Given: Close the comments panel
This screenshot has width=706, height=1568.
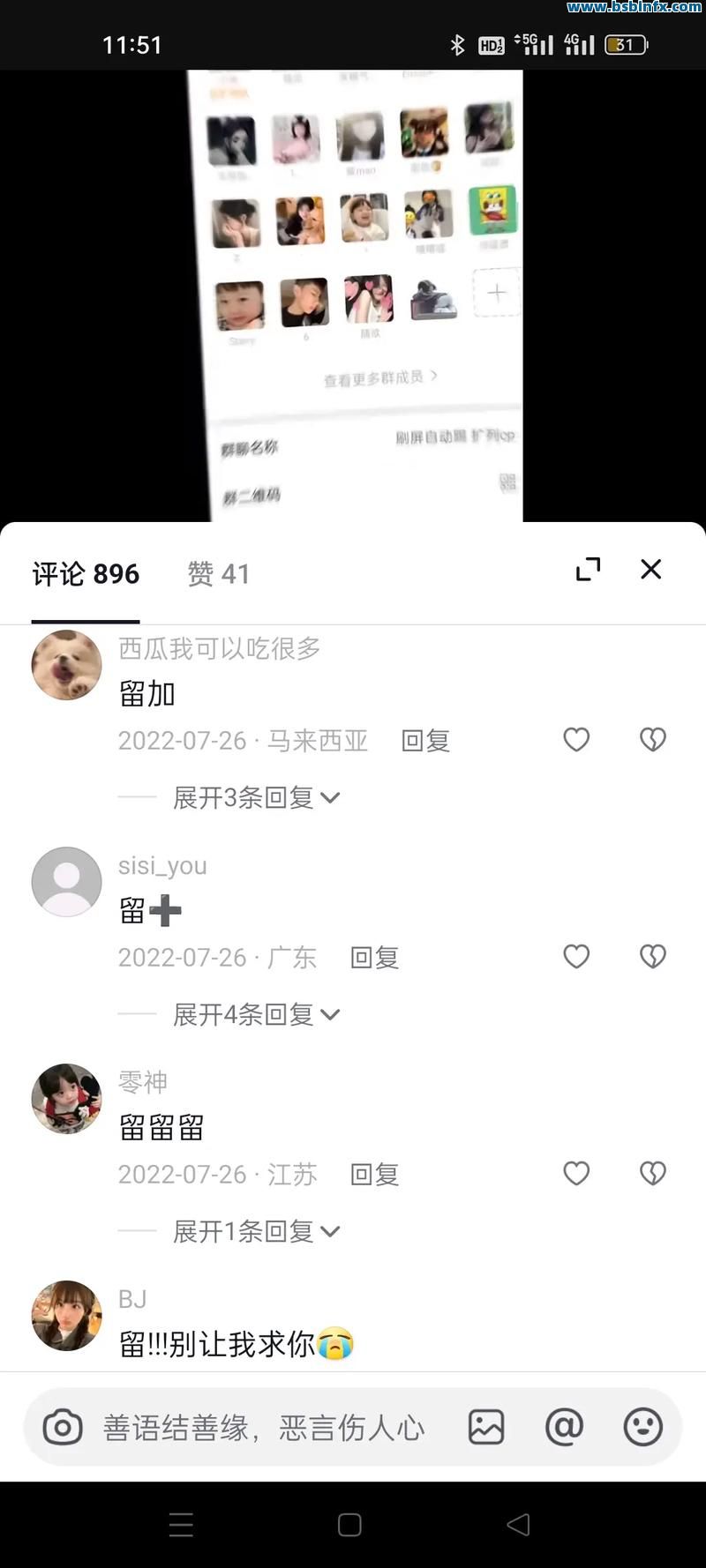Looking at the screenshot, I should click(650, 570).
